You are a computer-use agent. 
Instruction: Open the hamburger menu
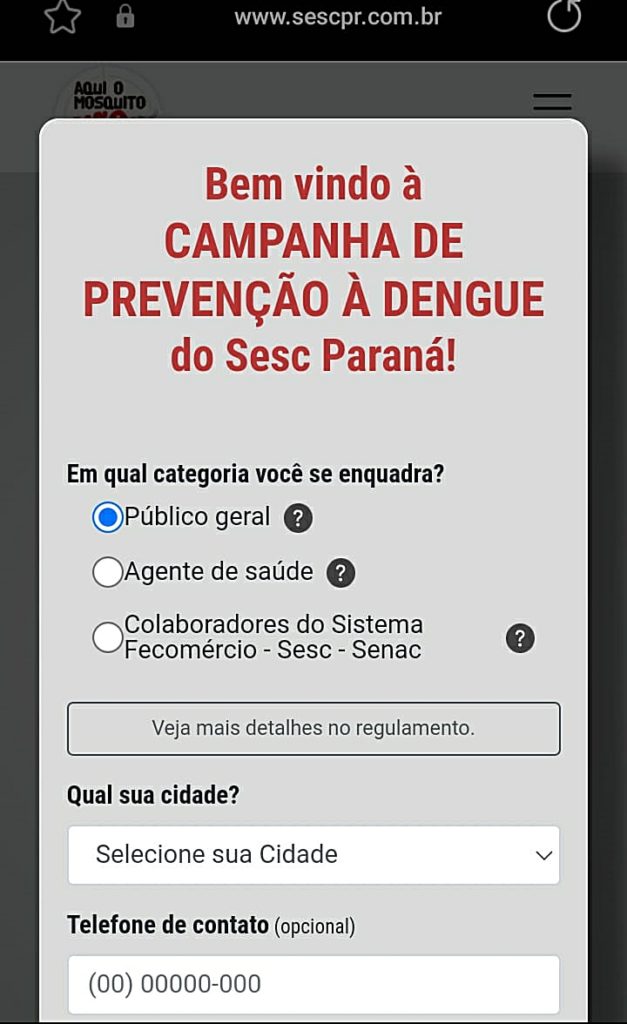(552, 101)
